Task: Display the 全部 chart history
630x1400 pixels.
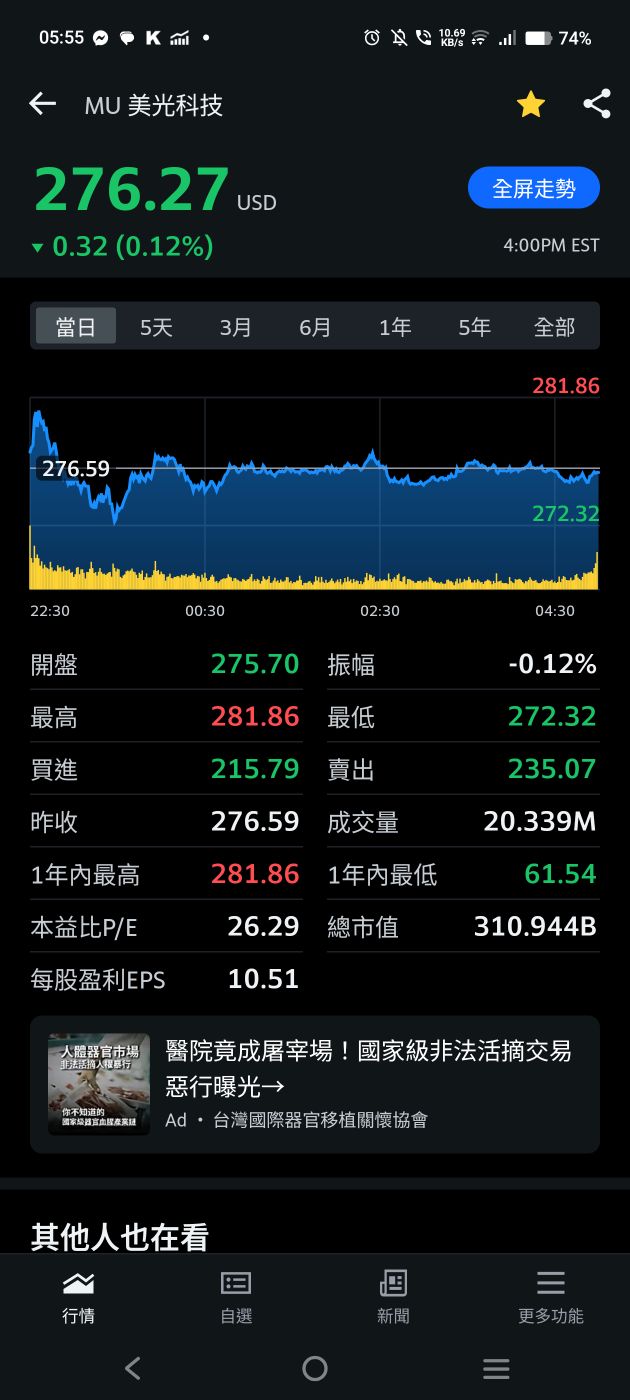Action: pos(554,327)
